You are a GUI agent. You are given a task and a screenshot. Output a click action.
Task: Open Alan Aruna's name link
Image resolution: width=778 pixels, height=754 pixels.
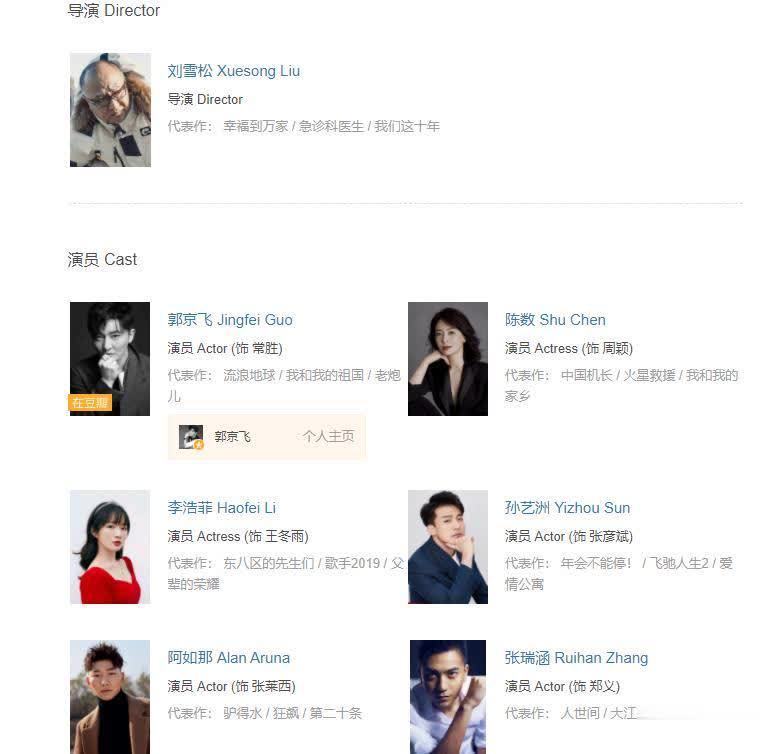[x=228, y=658]
